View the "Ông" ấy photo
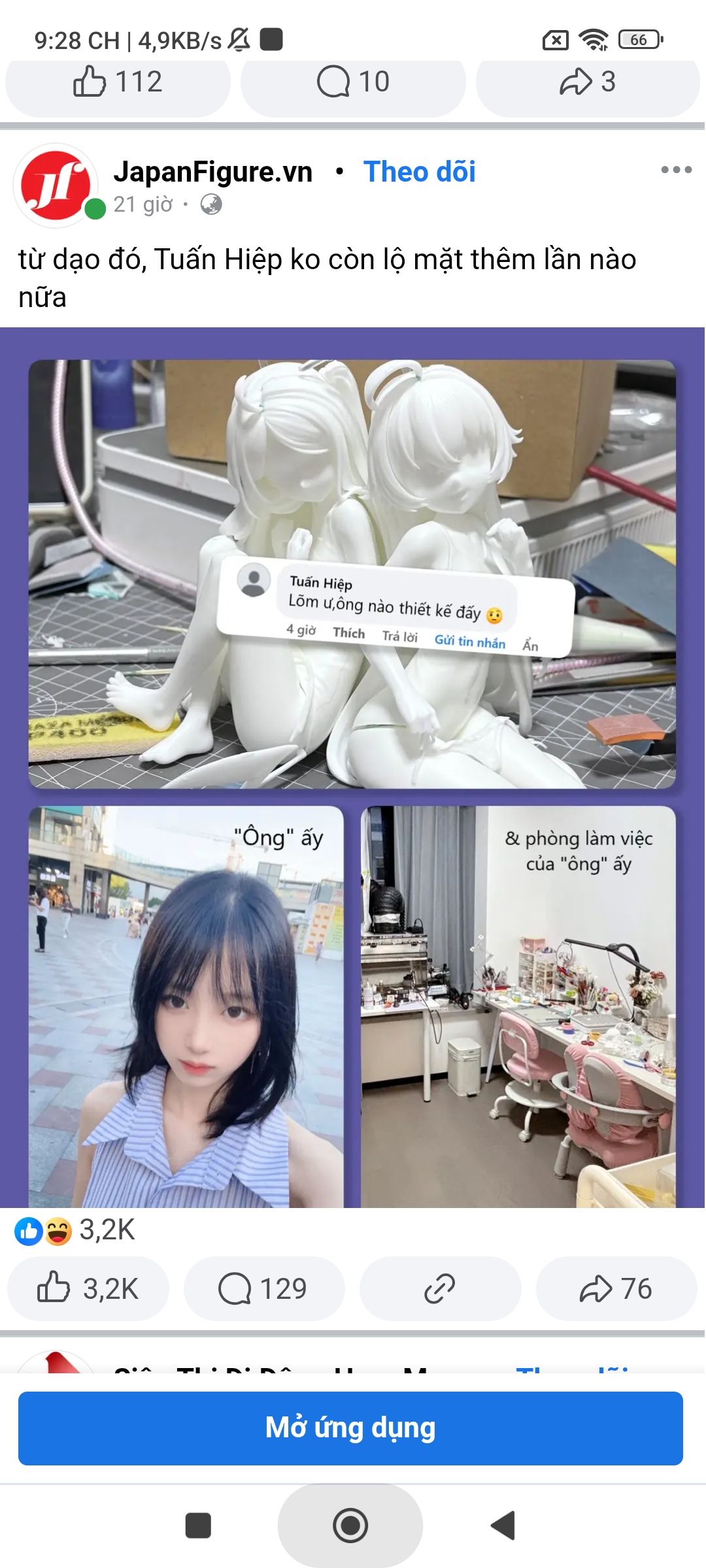706x1568 pixels. [186, 1006]
